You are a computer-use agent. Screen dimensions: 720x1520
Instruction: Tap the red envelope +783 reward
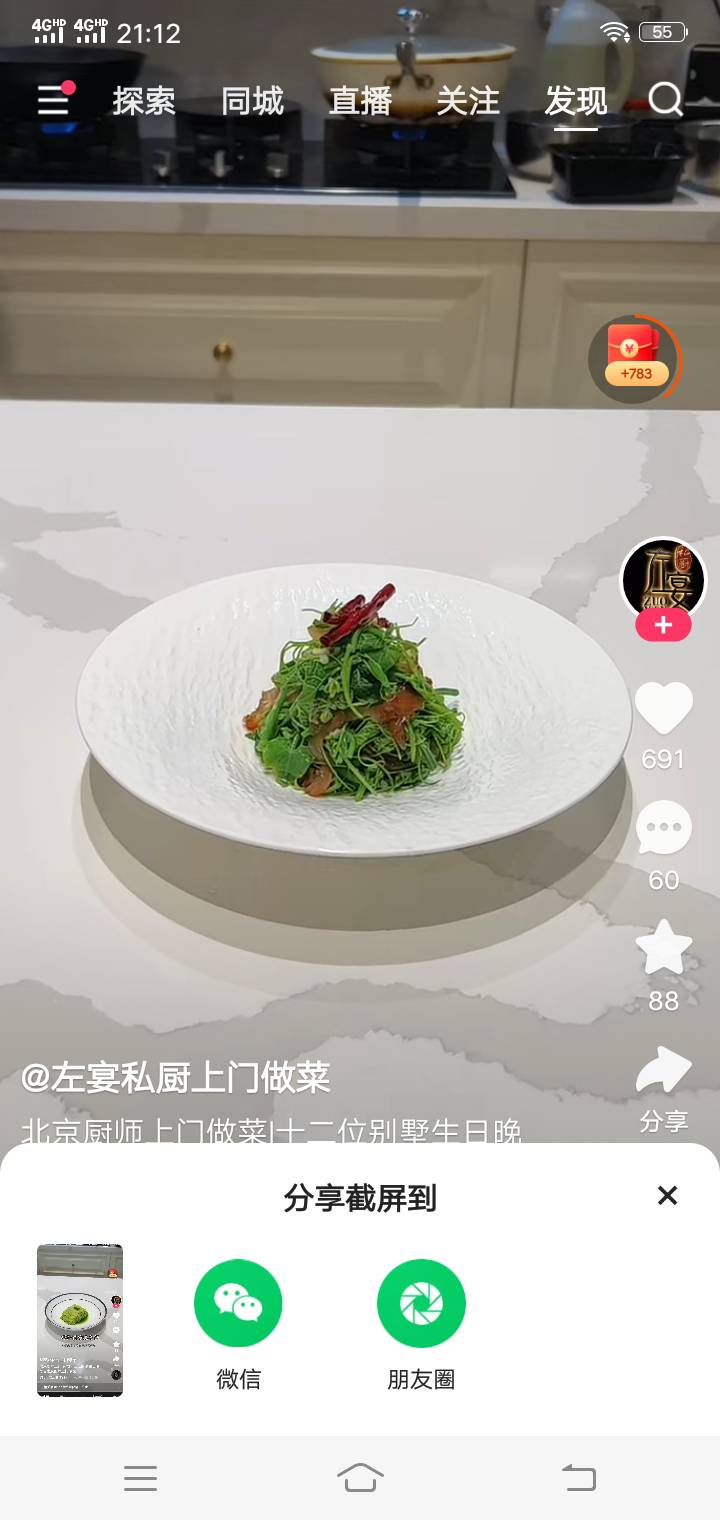635,359
